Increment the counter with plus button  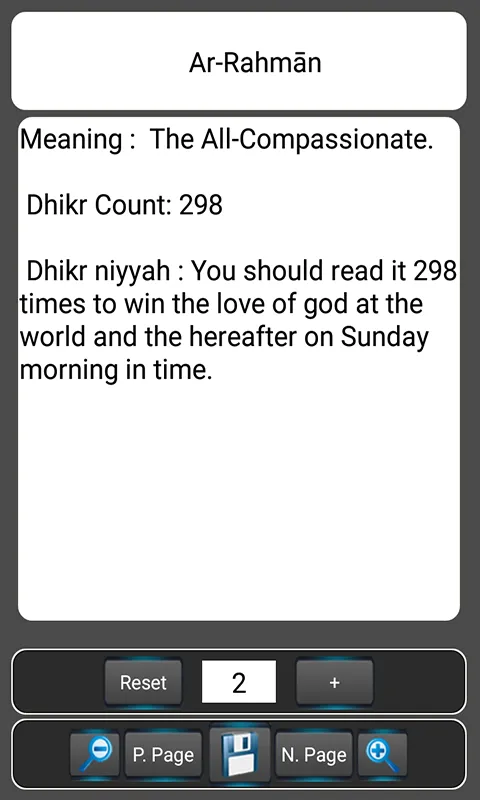click(x=335, y=682)
